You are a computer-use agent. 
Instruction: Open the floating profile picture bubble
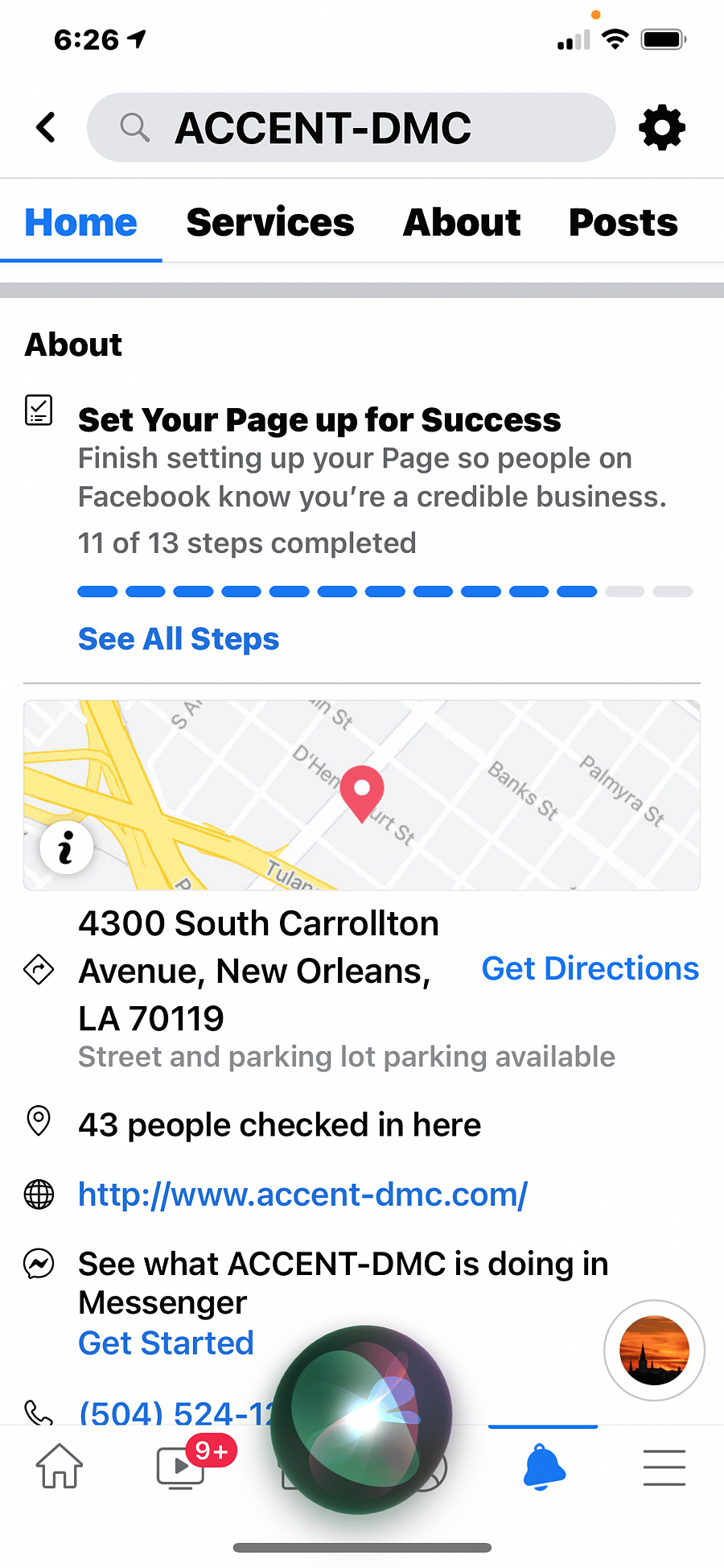[654, 1351]
